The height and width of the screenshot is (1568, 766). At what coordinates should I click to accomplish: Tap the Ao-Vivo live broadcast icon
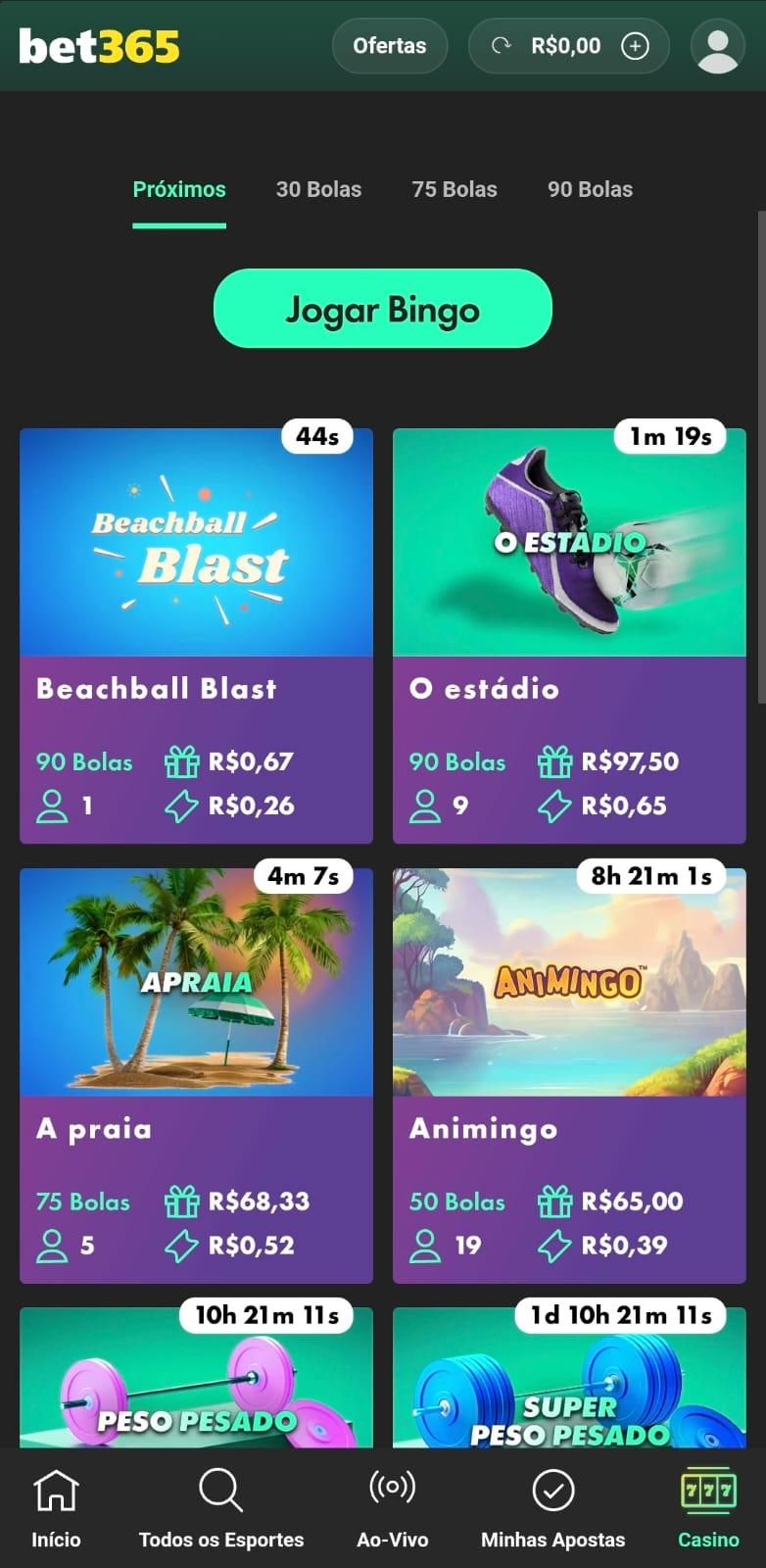[x=392, y=1490]
